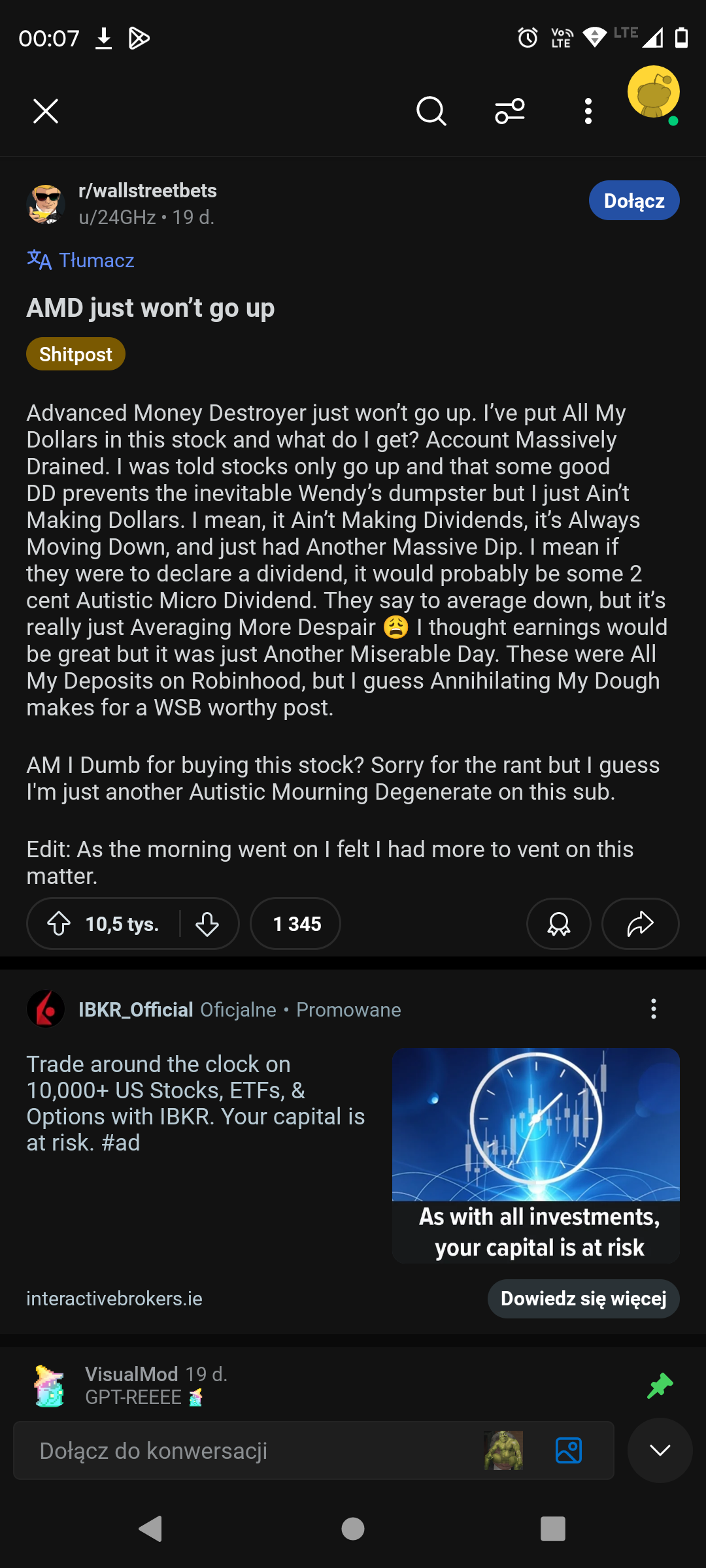Screen dimensions: 706x1568
Task: Downvote the AMD post
Action: (207, 924)
